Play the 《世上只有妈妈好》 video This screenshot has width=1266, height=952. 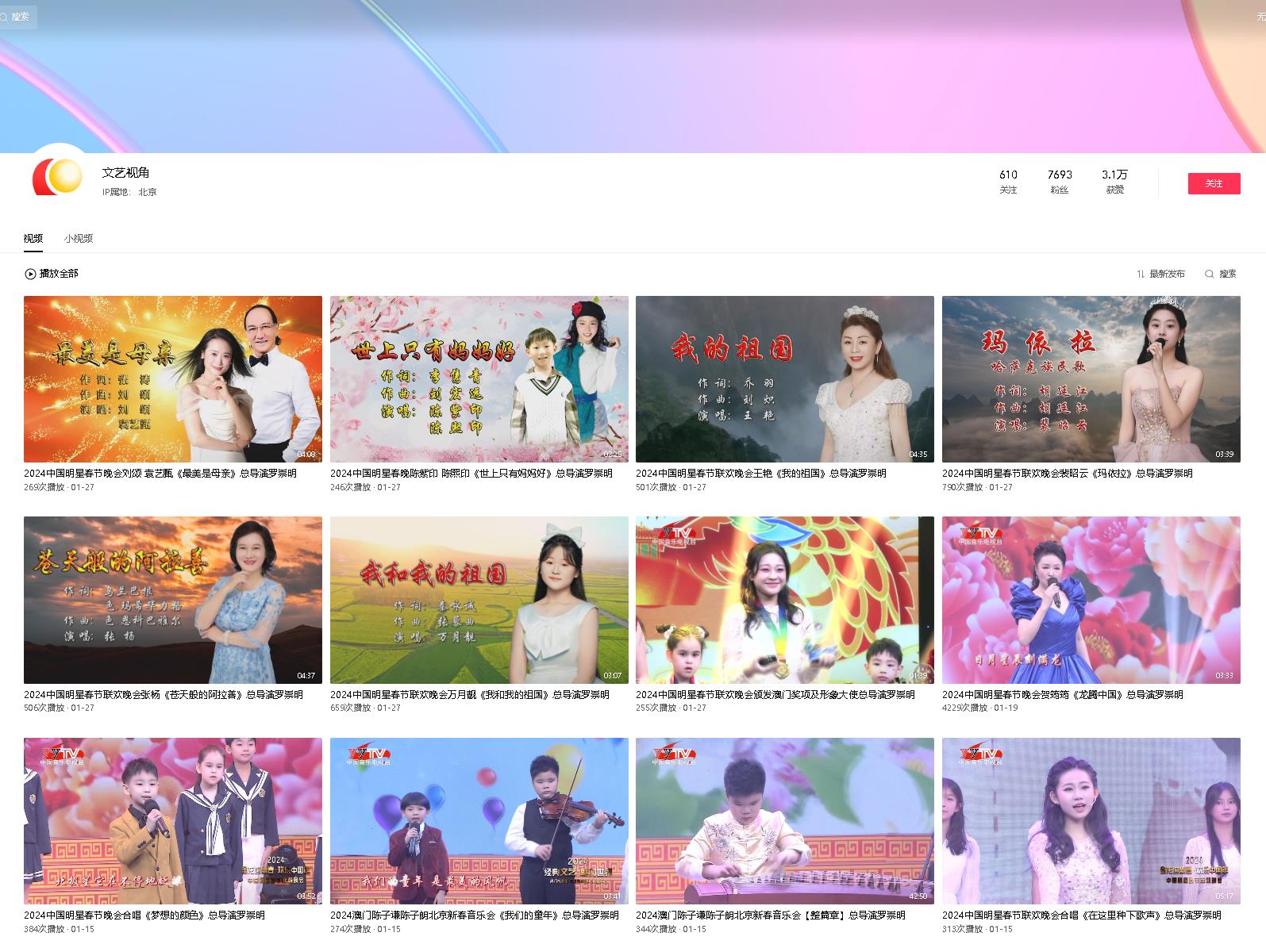(479, 378)
